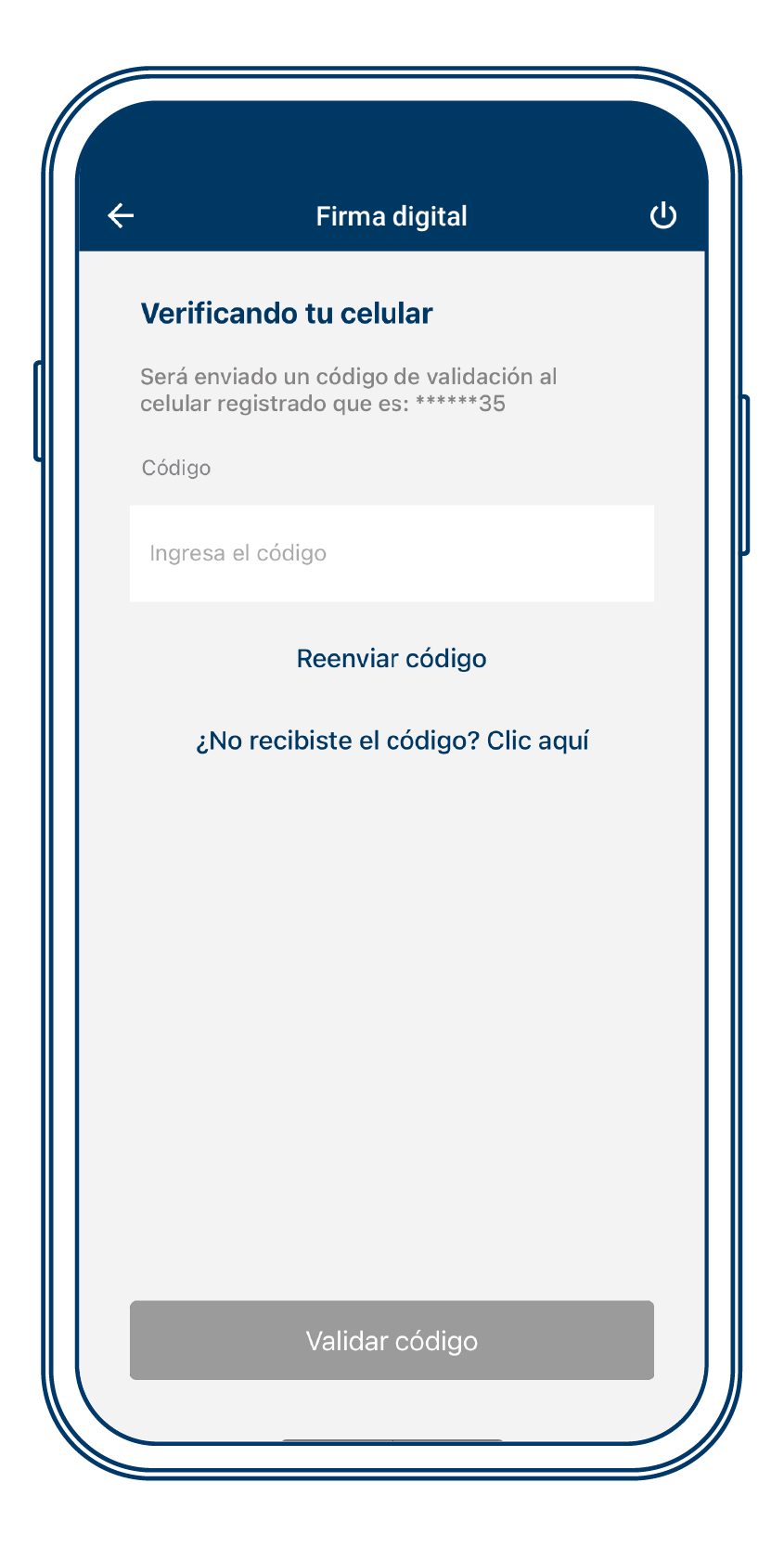Resend the code via 'Reenviar código'

tap(392, 659)
